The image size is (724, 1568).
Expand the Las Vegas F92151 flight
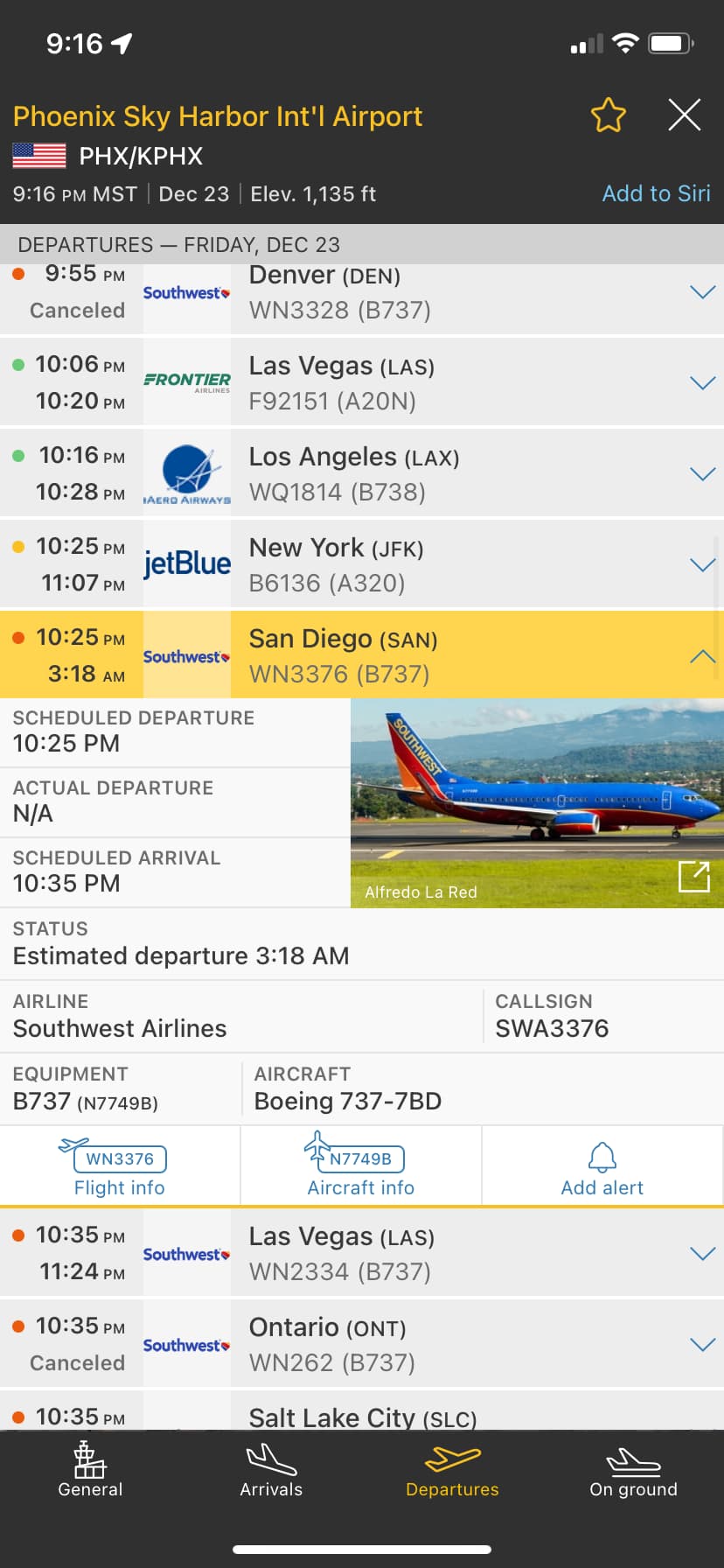pos(702,383)
